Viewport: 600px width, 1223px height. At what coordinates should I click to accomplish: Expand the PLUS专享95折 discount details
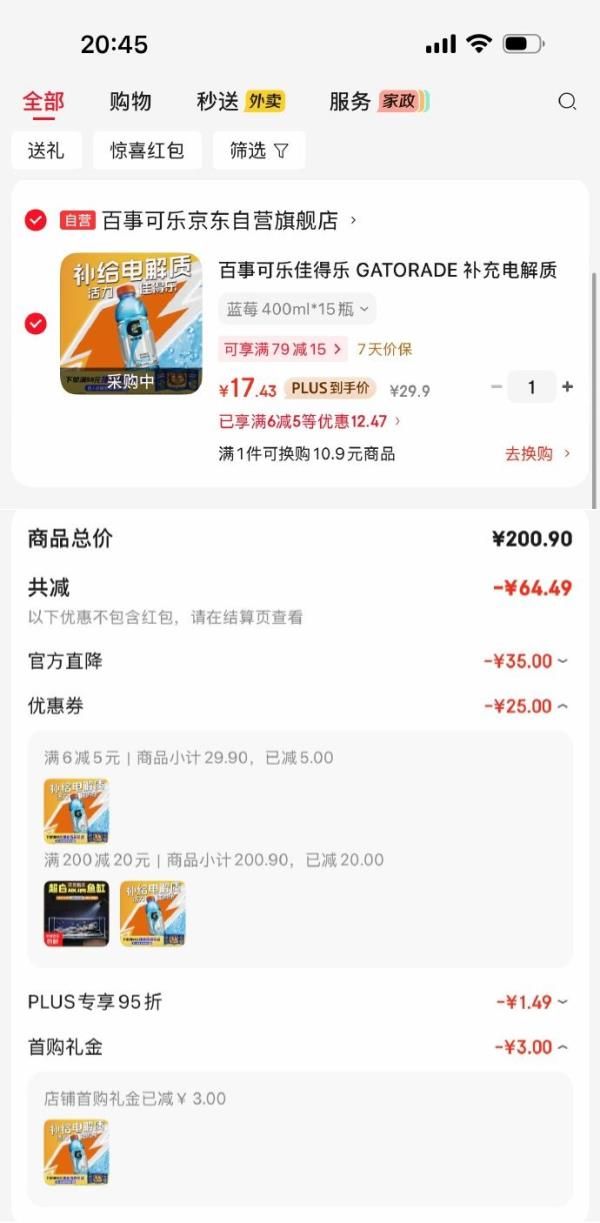click(532, 1002)
